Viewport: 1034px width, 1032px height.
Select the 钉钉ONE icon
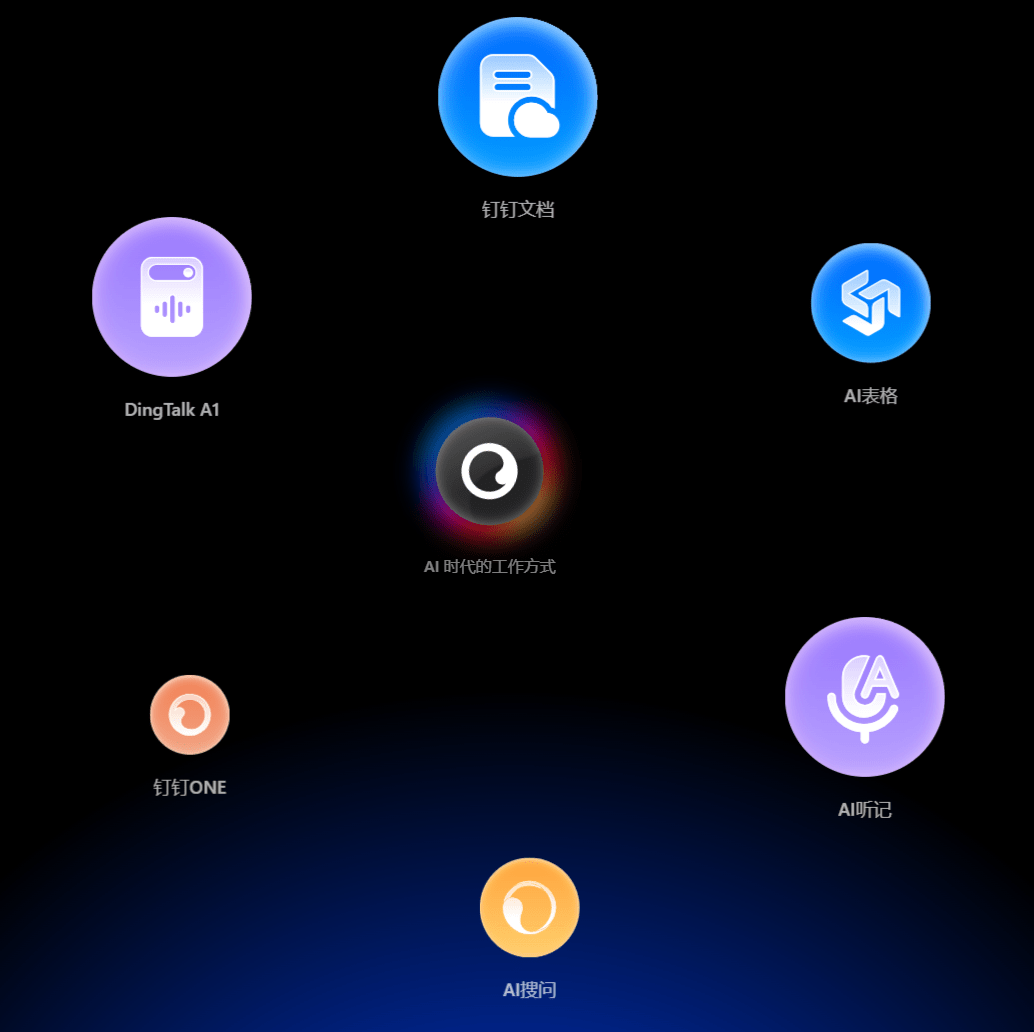(x=190, y=715)
